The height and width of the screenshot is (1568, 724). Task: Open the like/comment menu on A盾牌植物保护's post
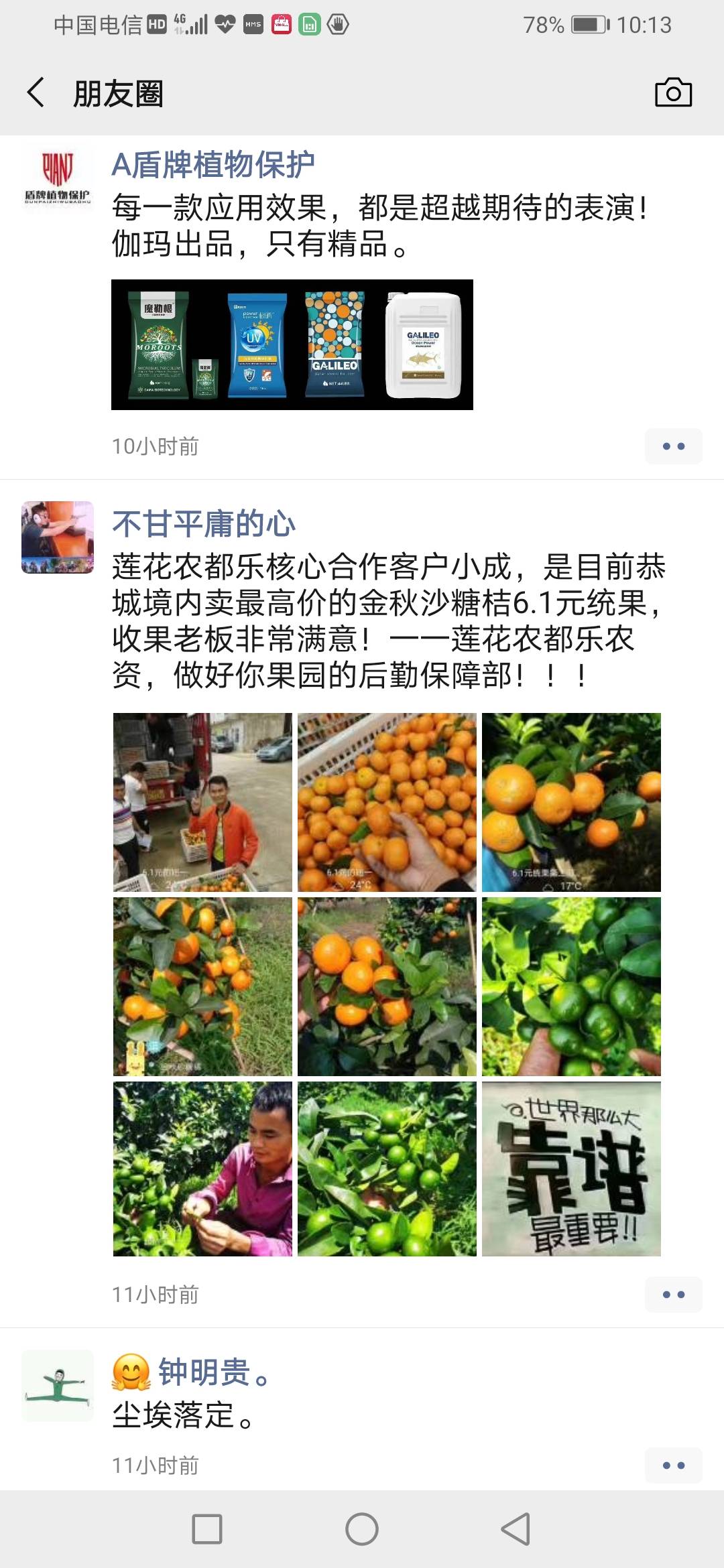coord(673,446)
